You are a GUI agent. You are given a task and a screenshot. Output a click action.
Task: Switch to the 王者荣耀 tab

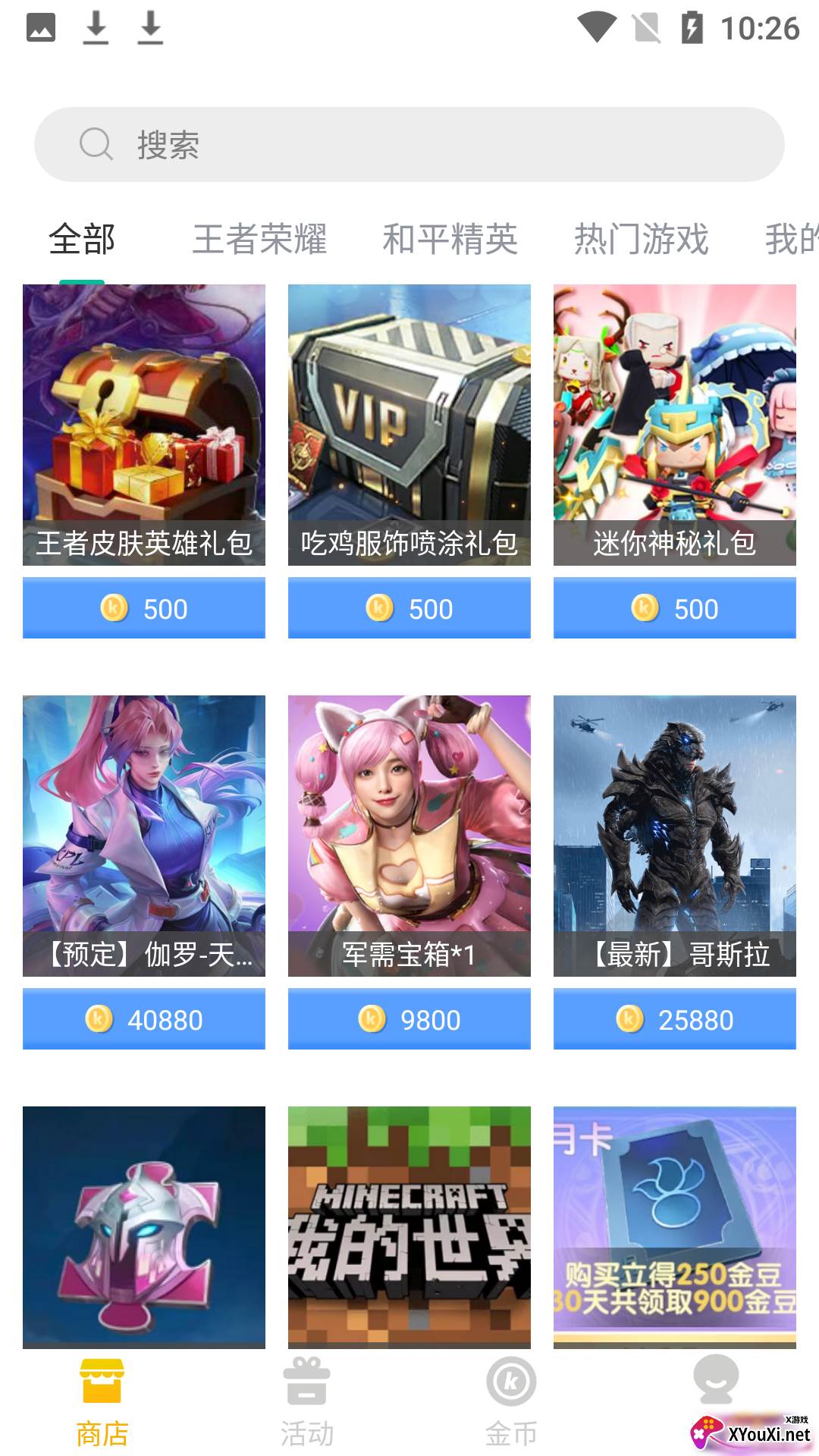click(x=259, y=240)
